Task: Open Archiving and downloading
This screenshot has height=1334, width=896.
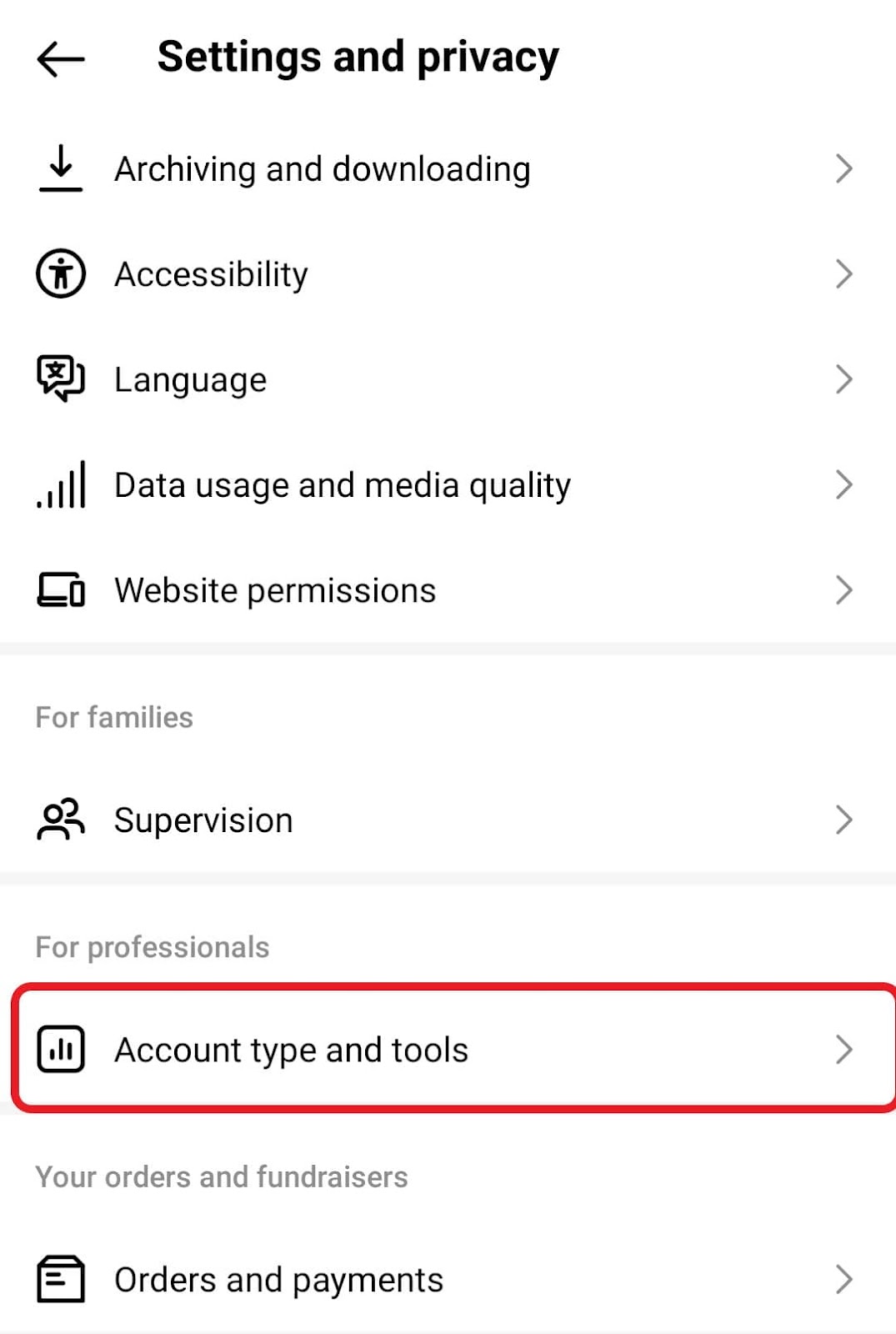Action: 448,168
